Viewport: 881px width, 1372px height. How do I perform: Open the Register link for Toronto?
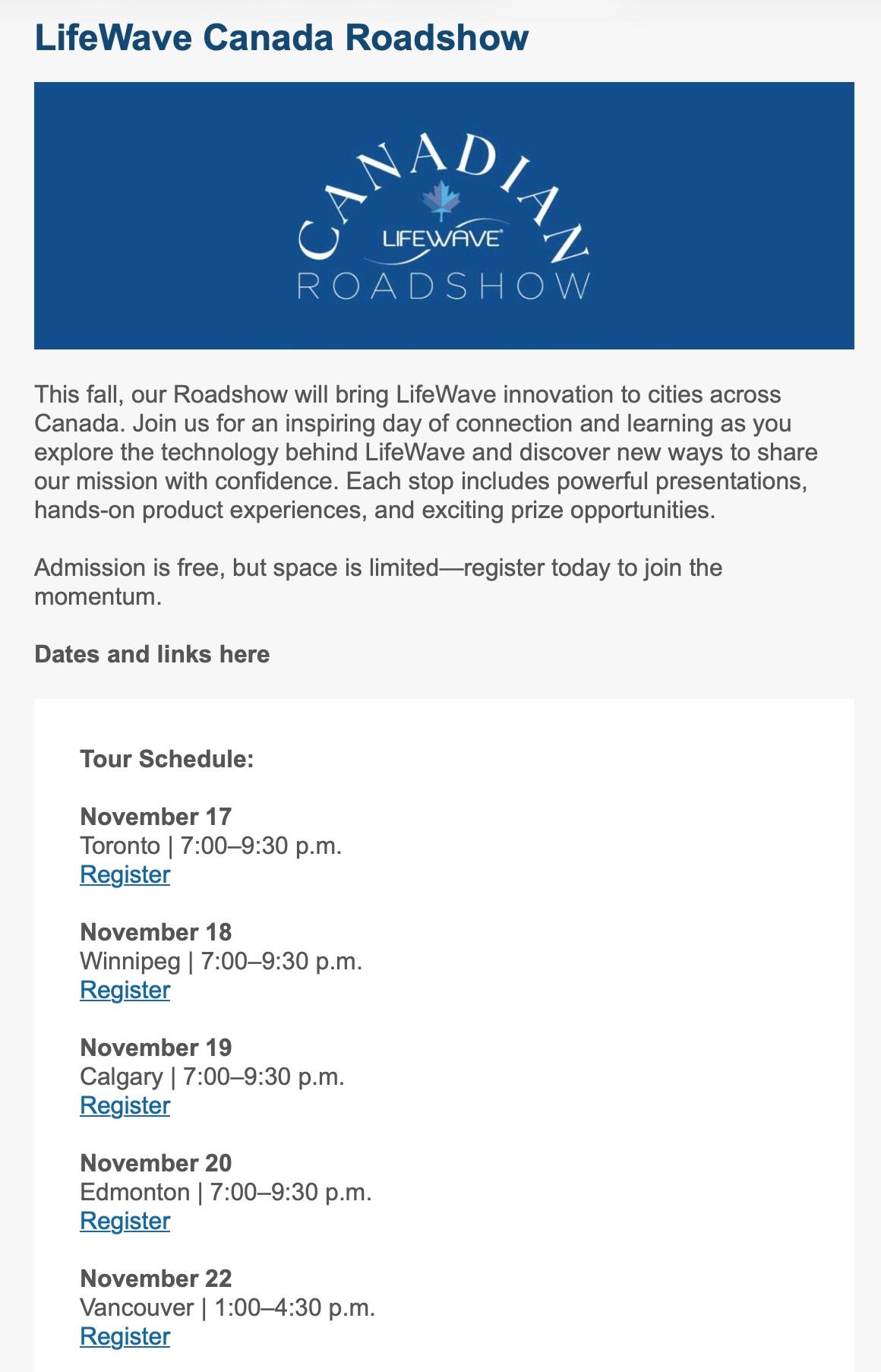[125, 874]
